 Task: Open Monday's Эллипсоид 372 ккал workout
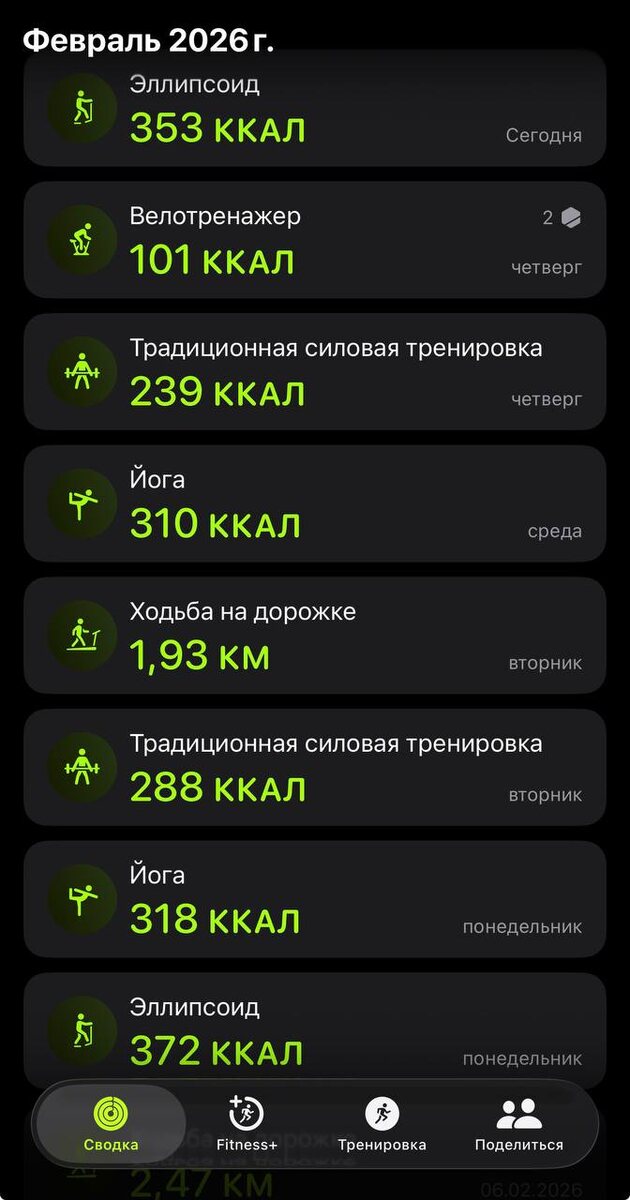(x=315, y=1028)
